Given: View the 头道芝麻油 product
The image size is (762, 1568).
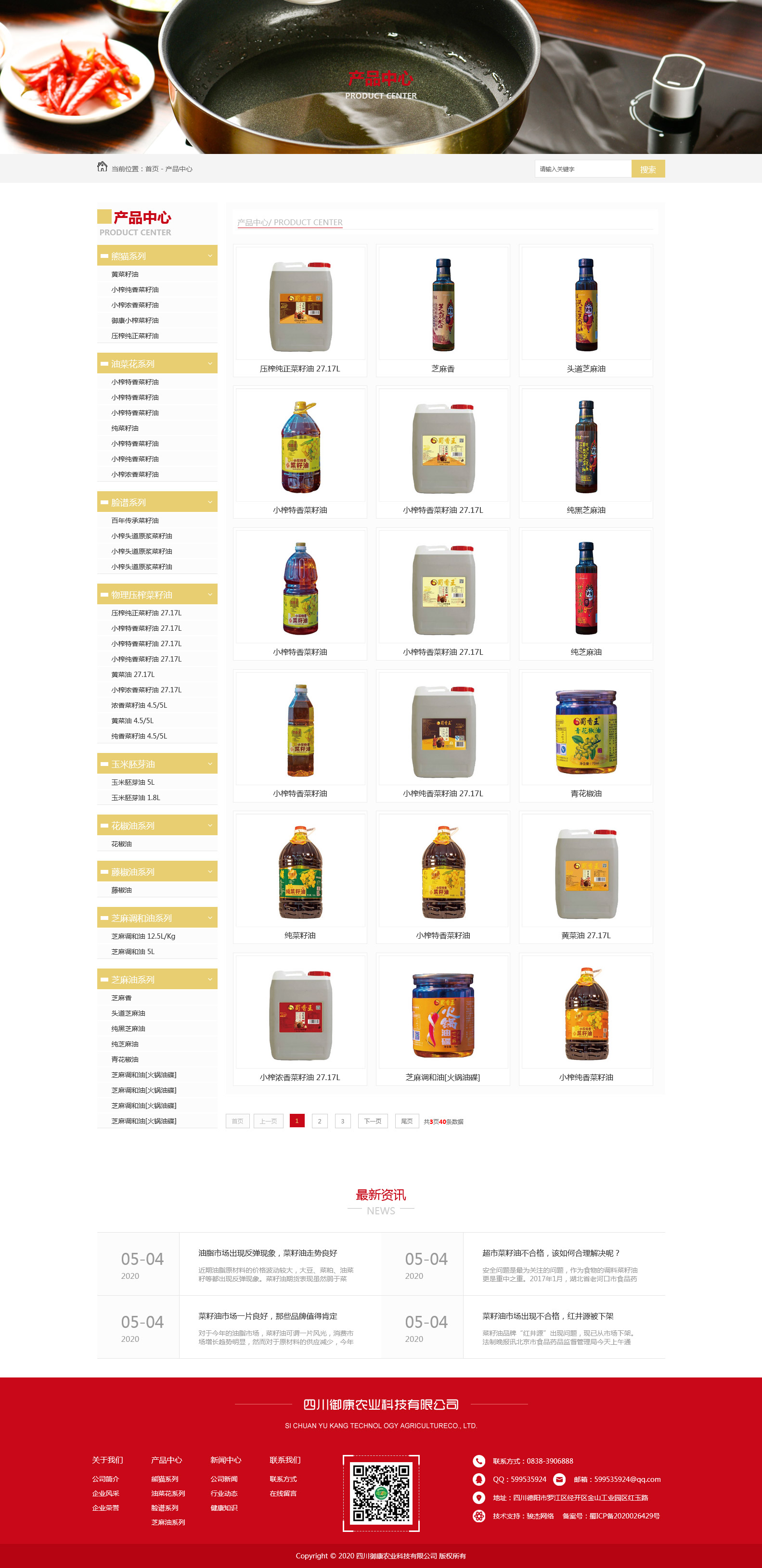Looking at the screenshot, I should pos(585,310).
